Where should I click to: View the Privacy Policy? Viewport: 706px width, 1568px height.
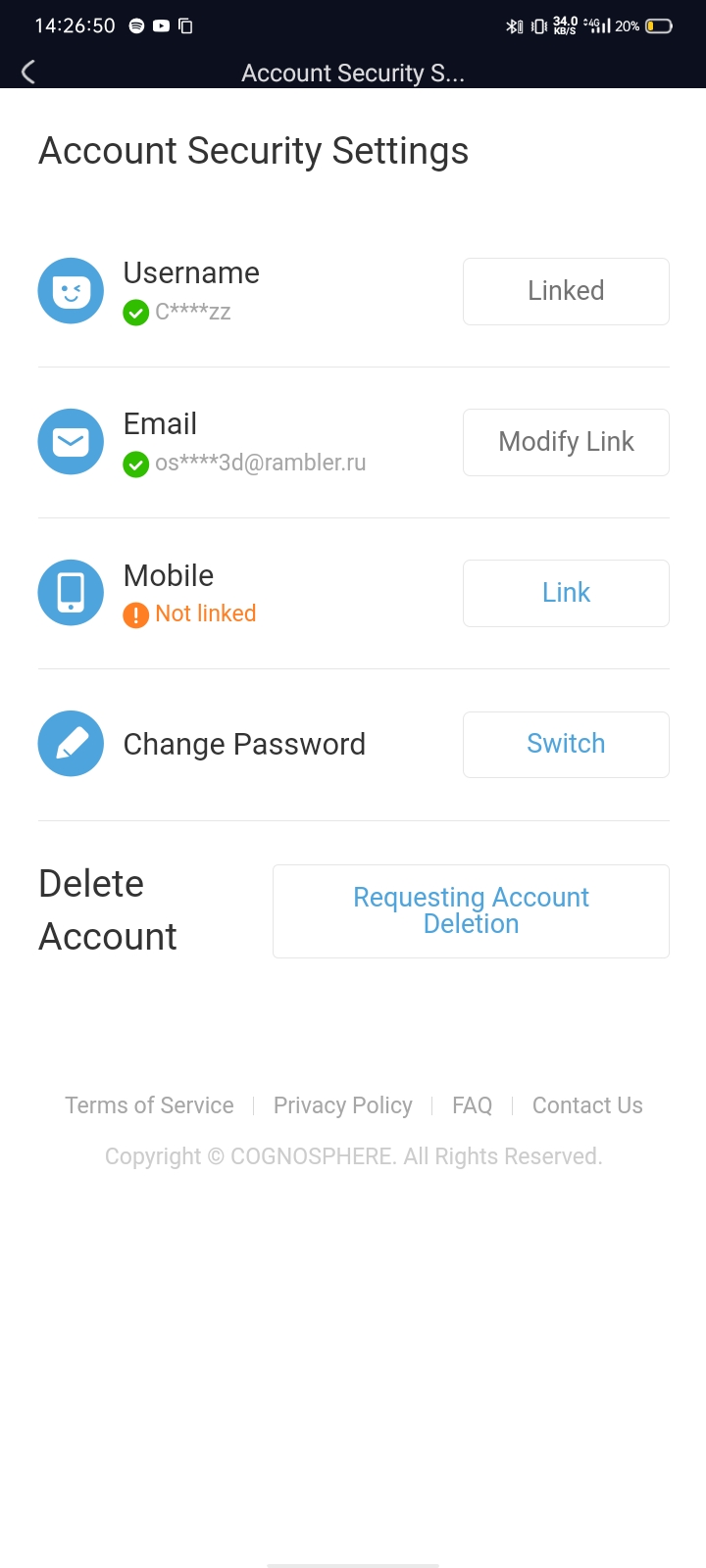click(342, 1105)
